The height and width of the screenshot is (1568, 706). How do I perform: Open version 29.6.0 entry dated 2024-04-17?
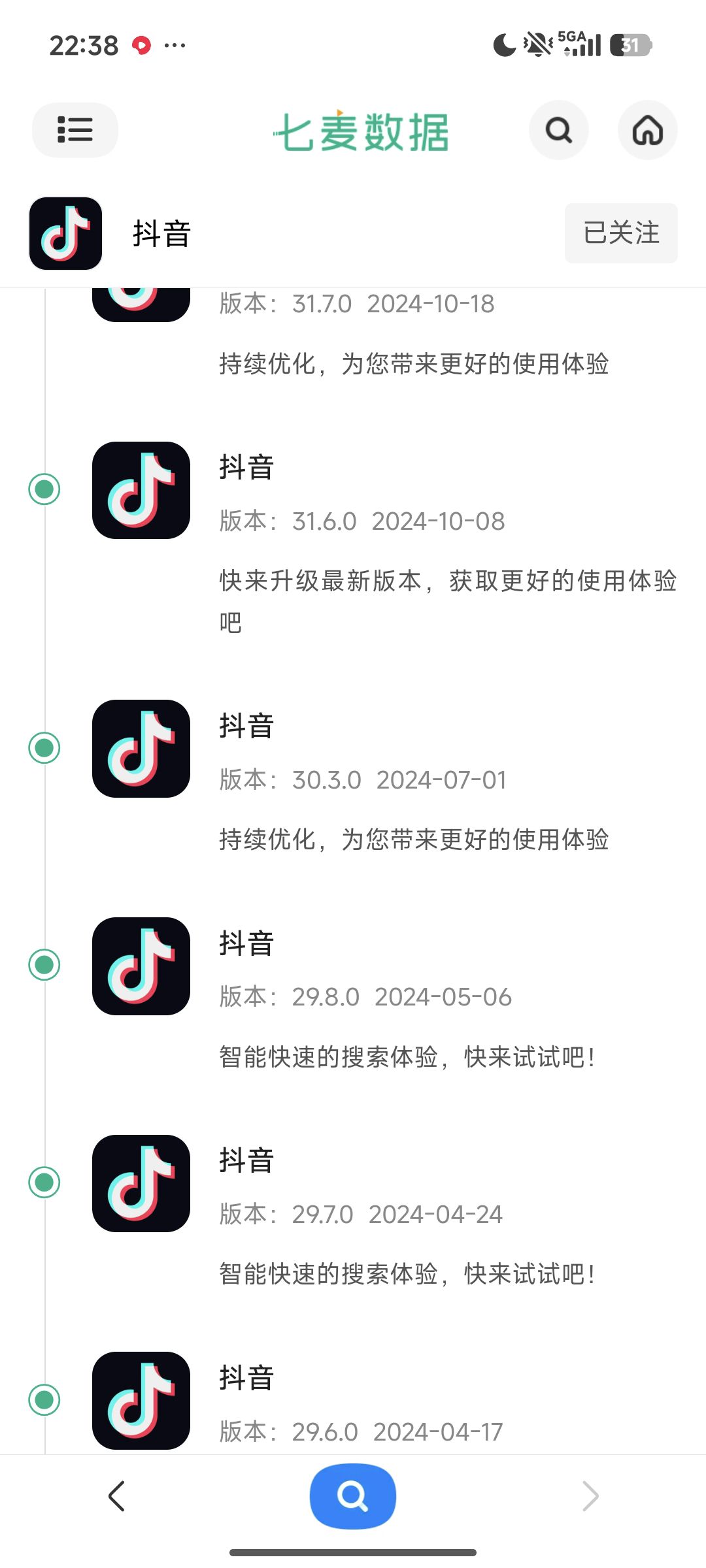384,1402
